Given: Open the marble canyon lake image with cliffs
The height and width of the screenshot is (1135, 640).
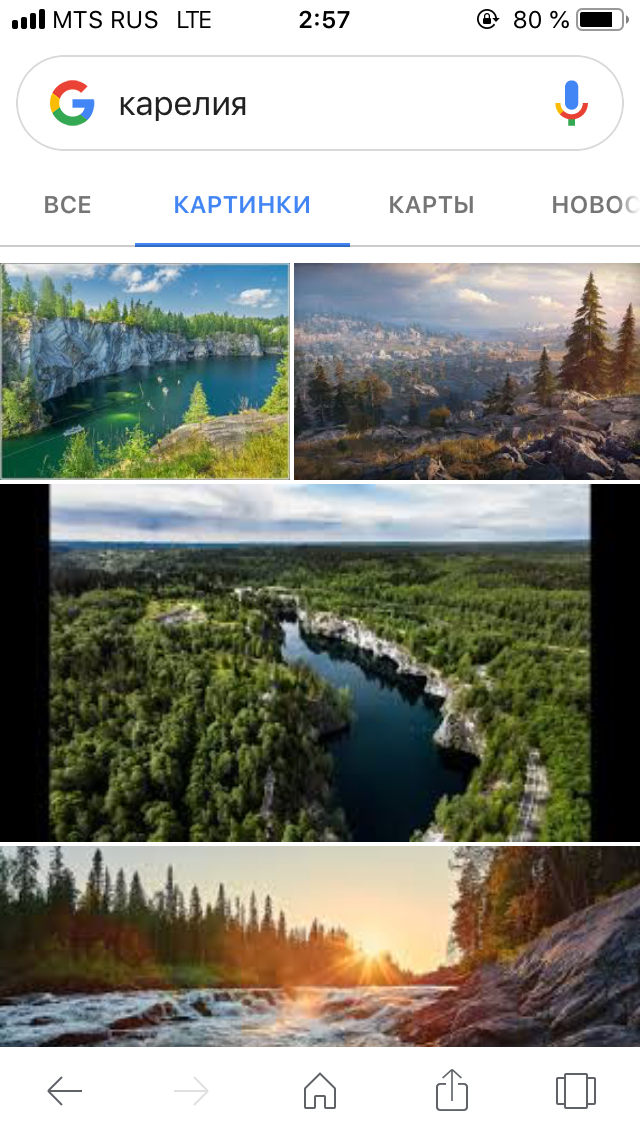Looking at the screenshot, I should click(145, 371).
